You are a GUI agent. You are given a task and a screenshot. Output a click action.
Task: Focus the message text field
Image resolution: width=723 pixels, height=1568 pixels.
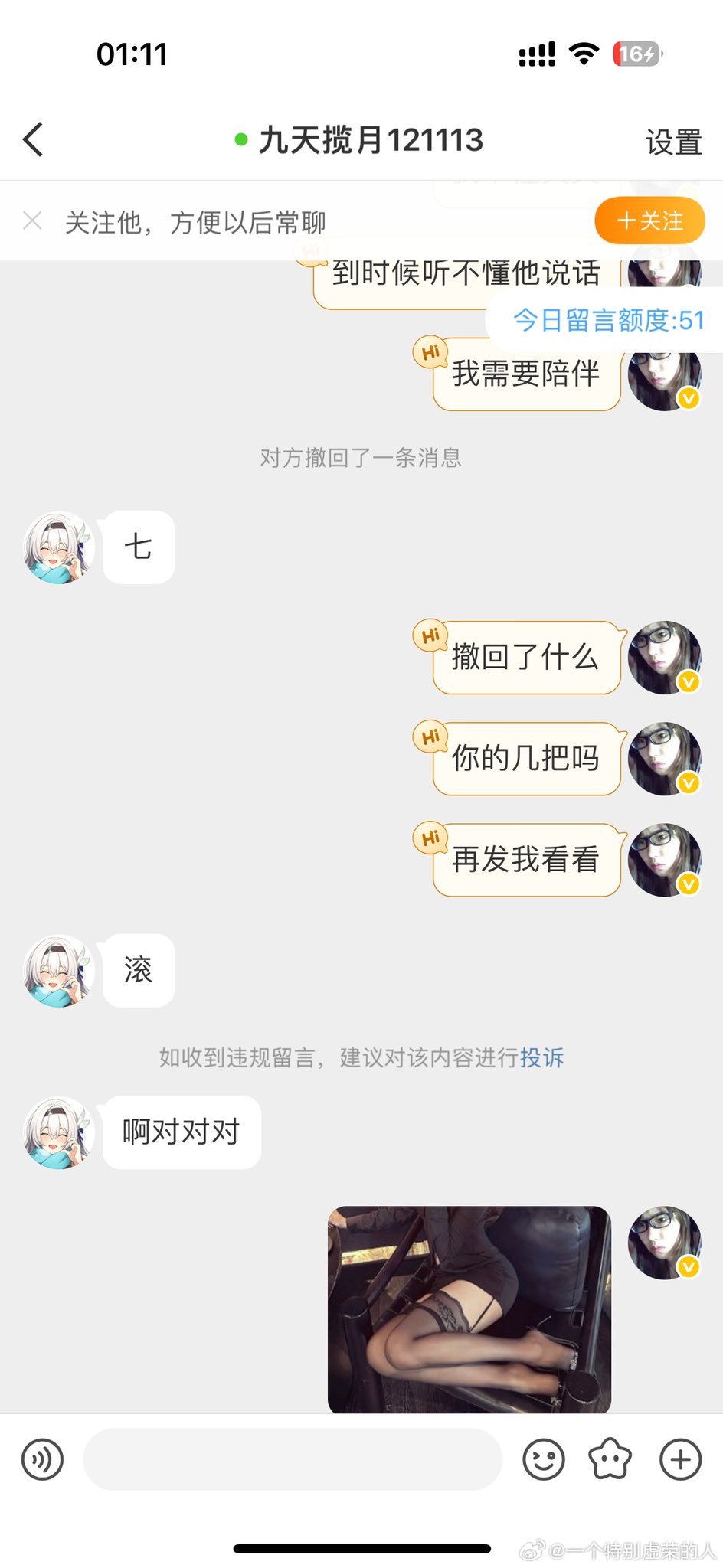pos(292,1459)
